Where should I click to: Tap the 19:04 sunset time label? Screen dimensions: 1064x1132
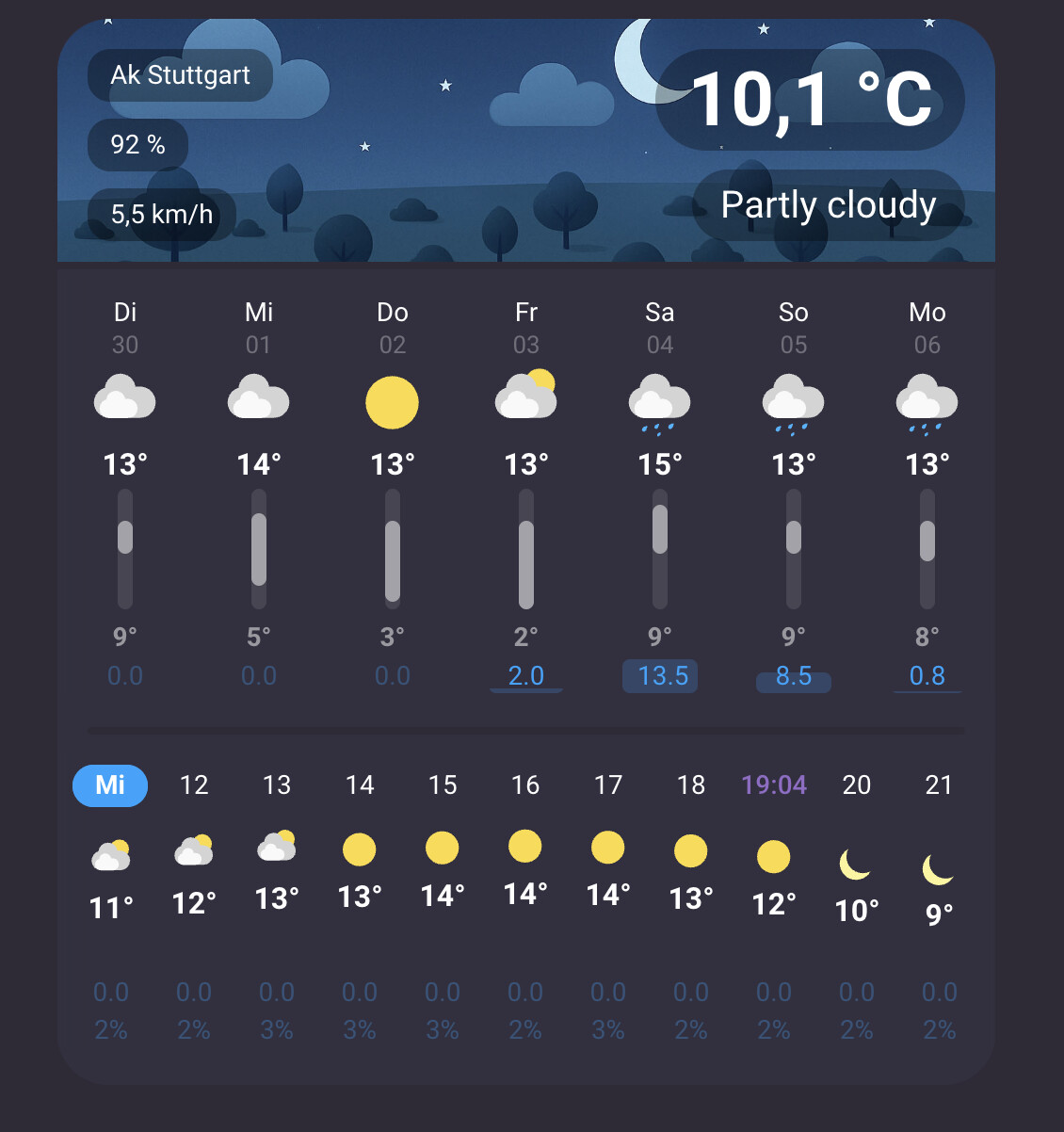click(x=774, y=785)
